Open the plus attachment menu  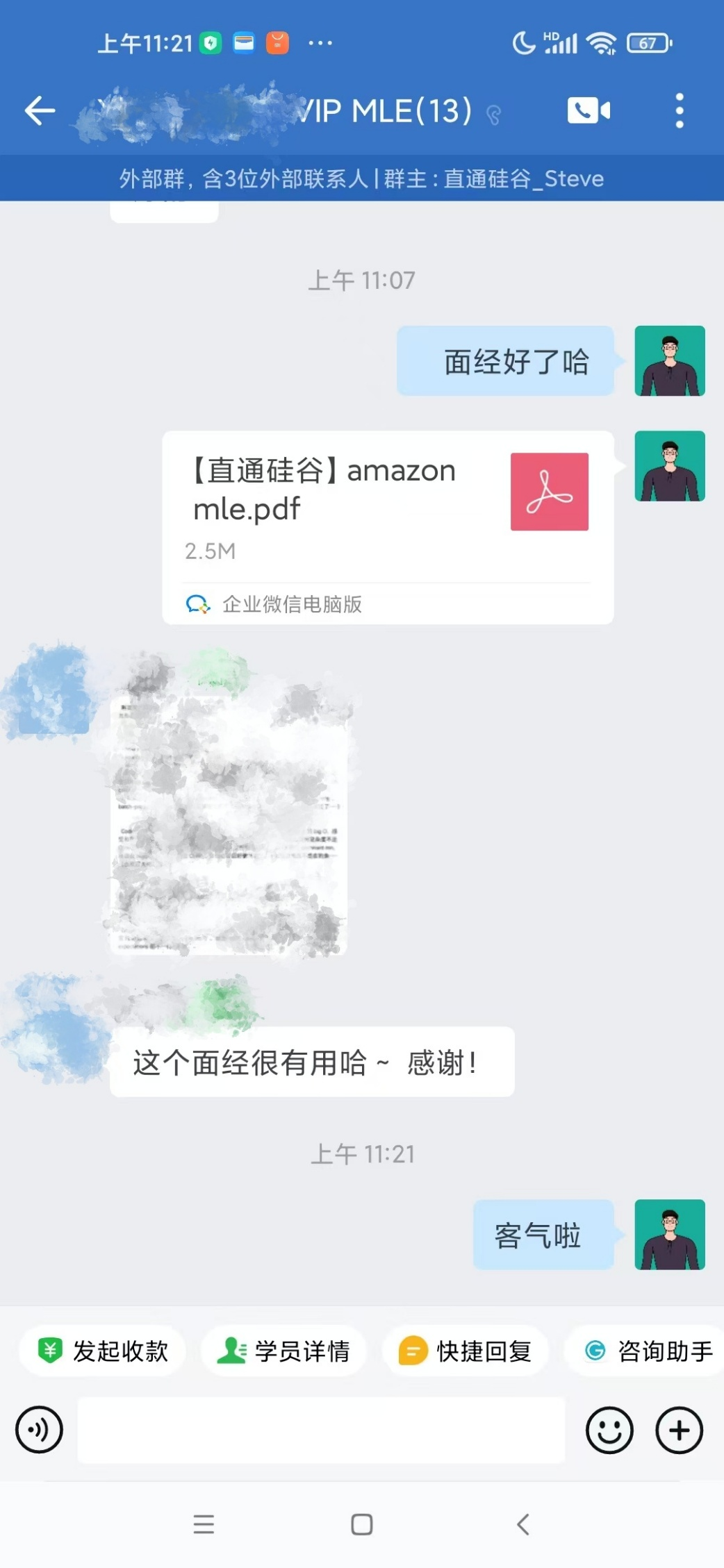[679, 1430]
